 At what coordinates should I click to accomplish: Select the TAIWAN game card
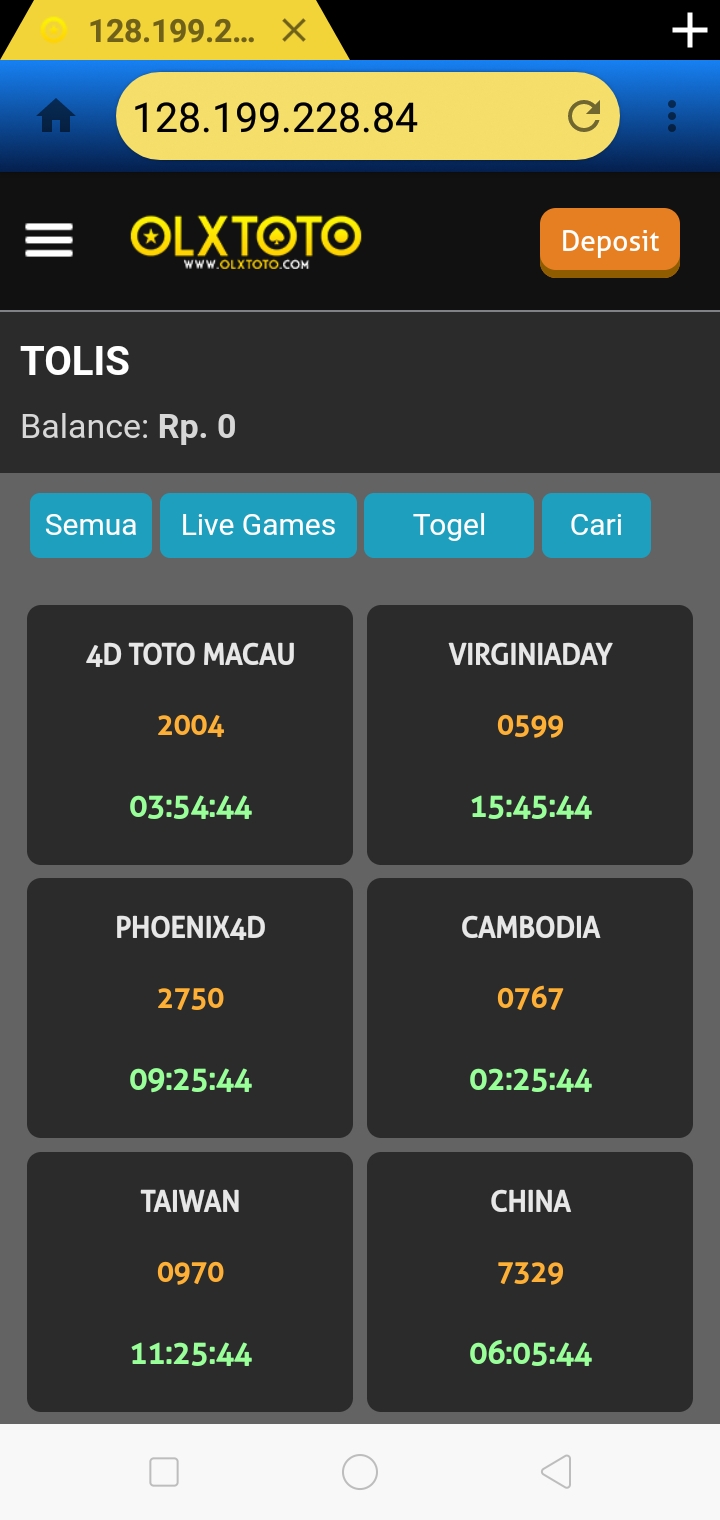pos(190,1281)
